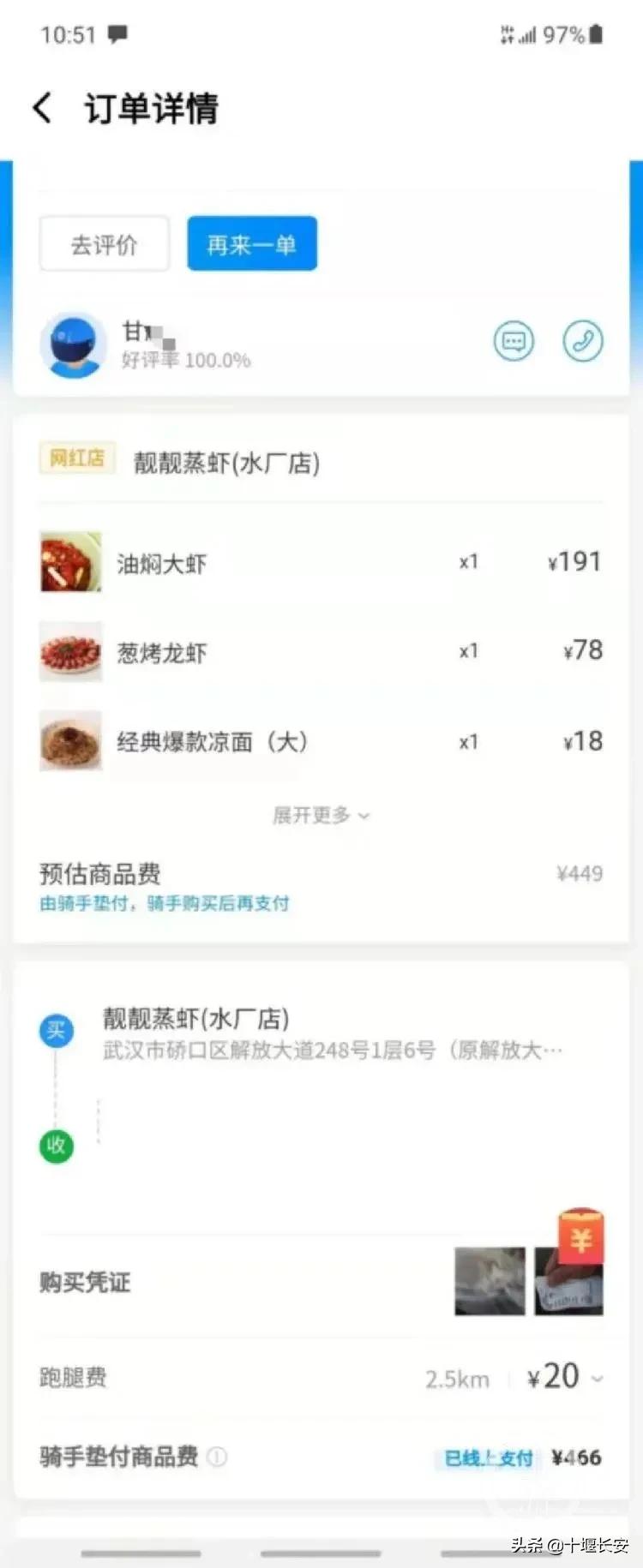Screen dimensions: 643x1568
Task: Call the courier using the phone icon
Action: click(x=582, y=341)
